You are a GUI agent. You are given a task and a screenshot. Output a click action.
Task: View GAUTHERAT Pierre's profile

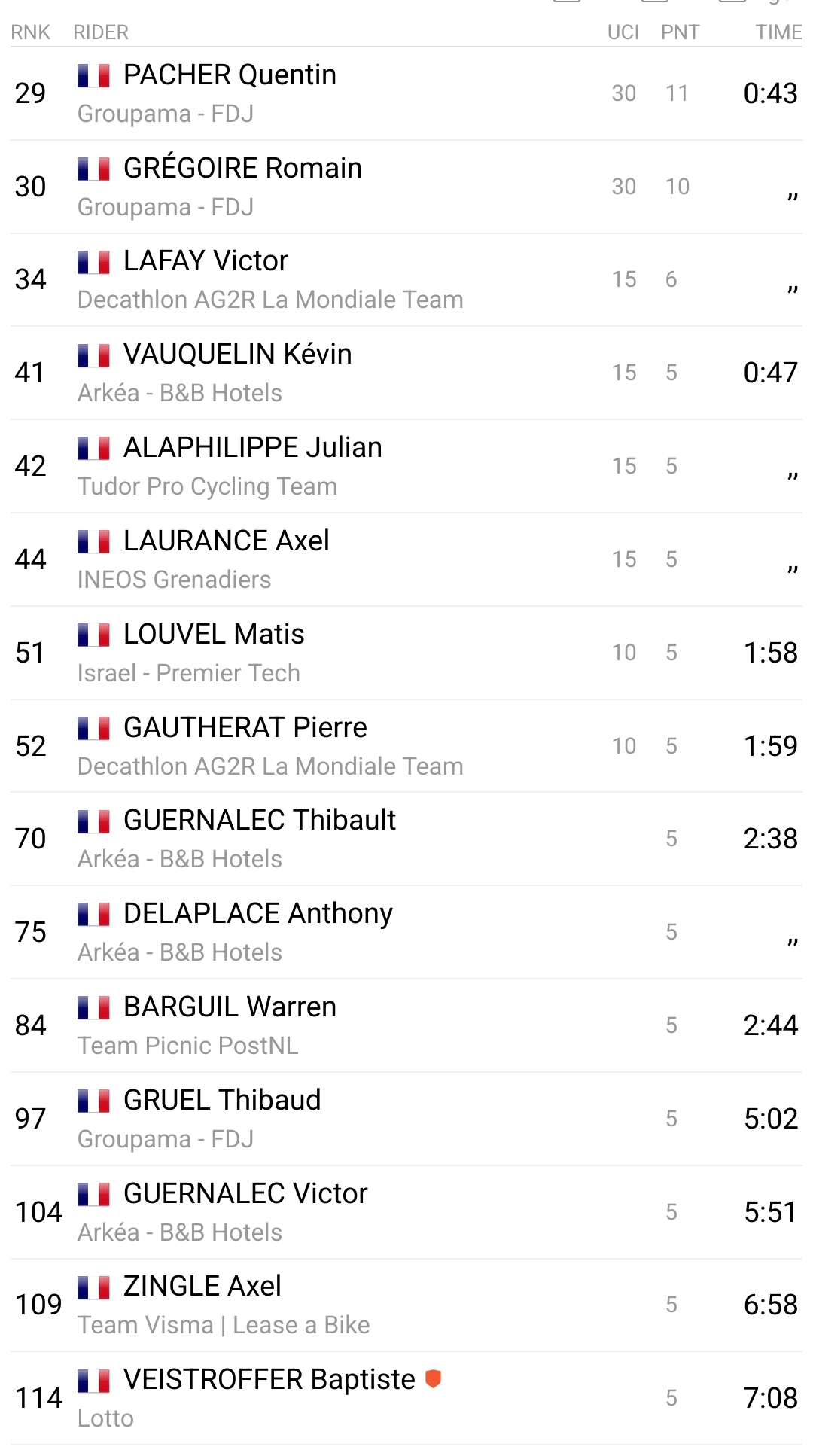245,728
